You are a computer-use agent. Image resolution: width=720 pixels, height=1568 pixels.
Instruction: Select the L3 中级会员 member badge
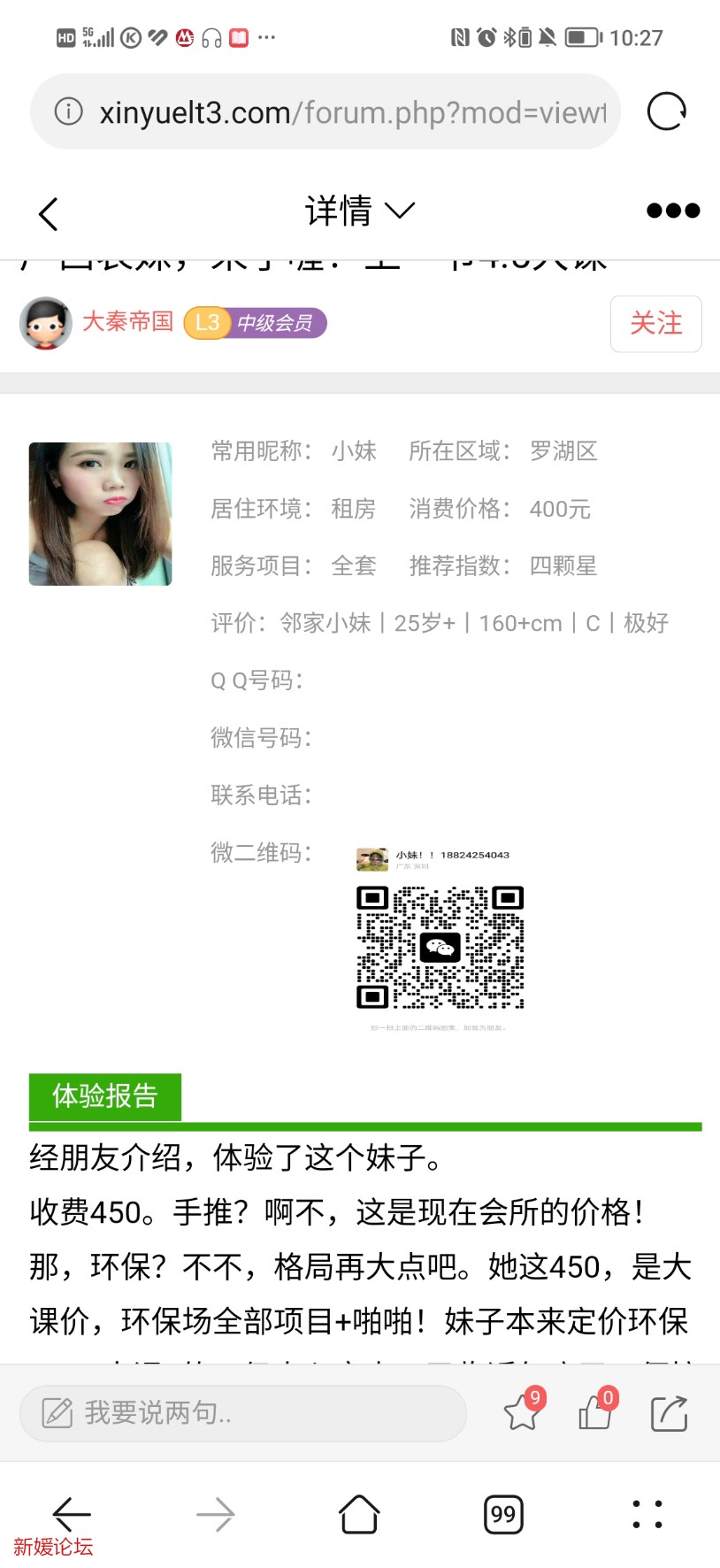point(255,324)
